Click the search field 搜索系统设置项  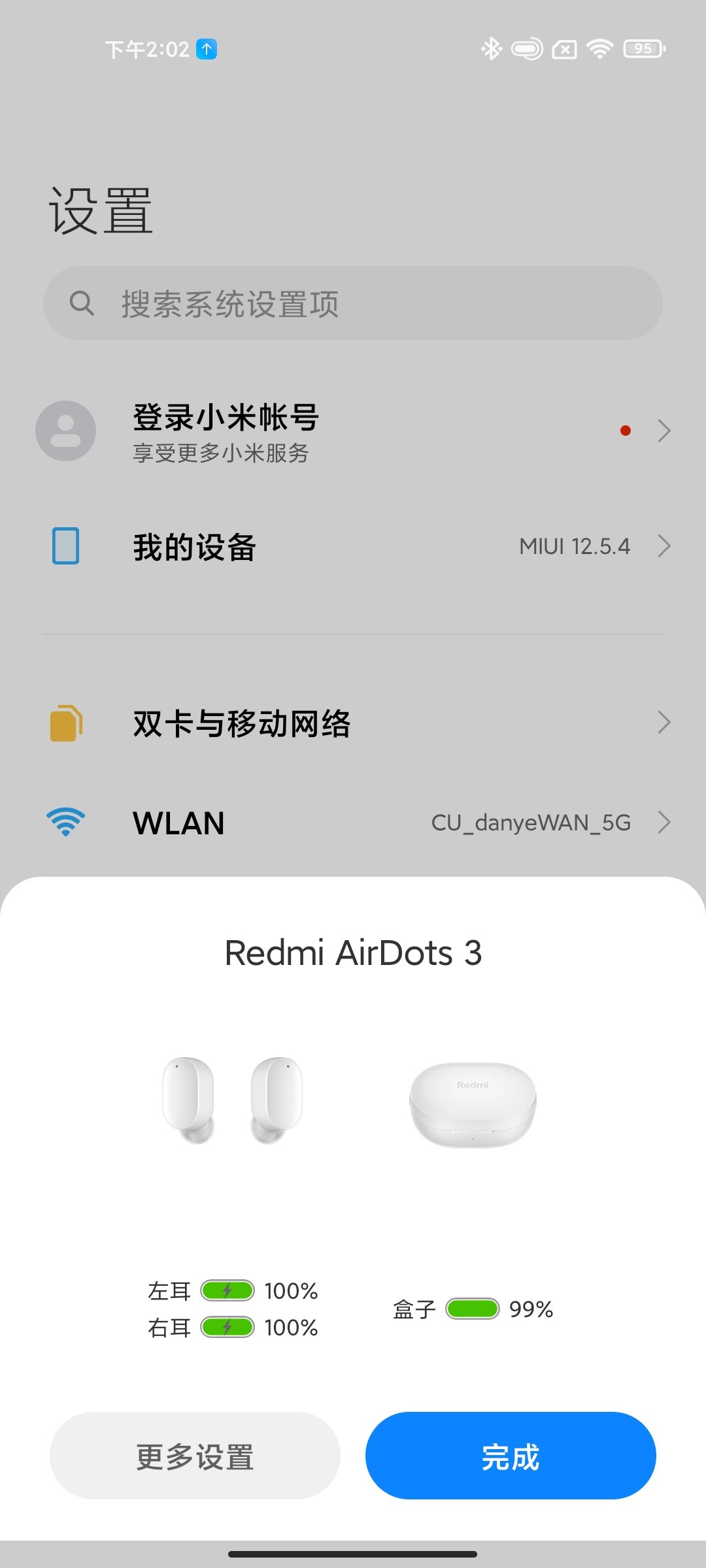click(x=353, y=302)
